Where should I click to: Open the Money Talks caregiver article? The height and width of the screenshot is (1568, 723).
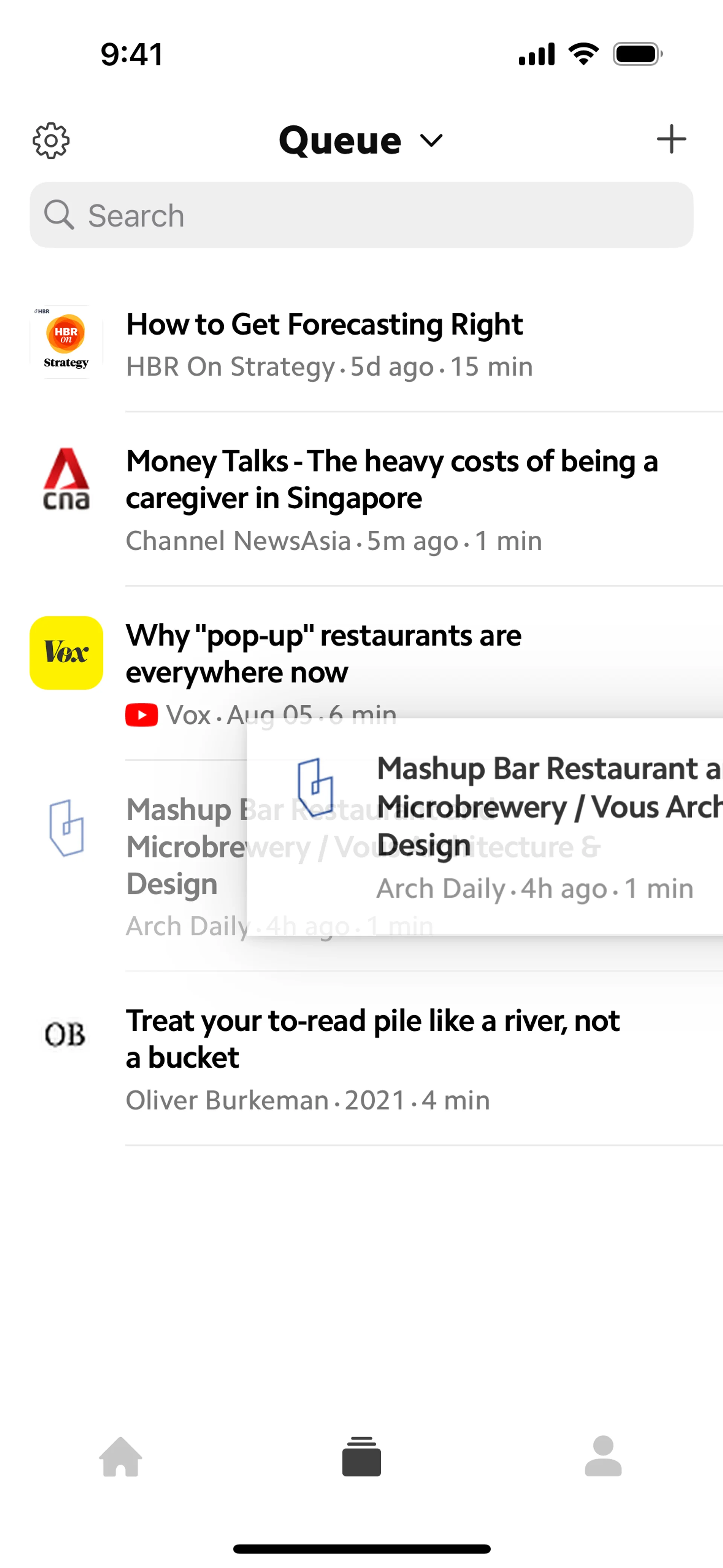click(391, 480)
